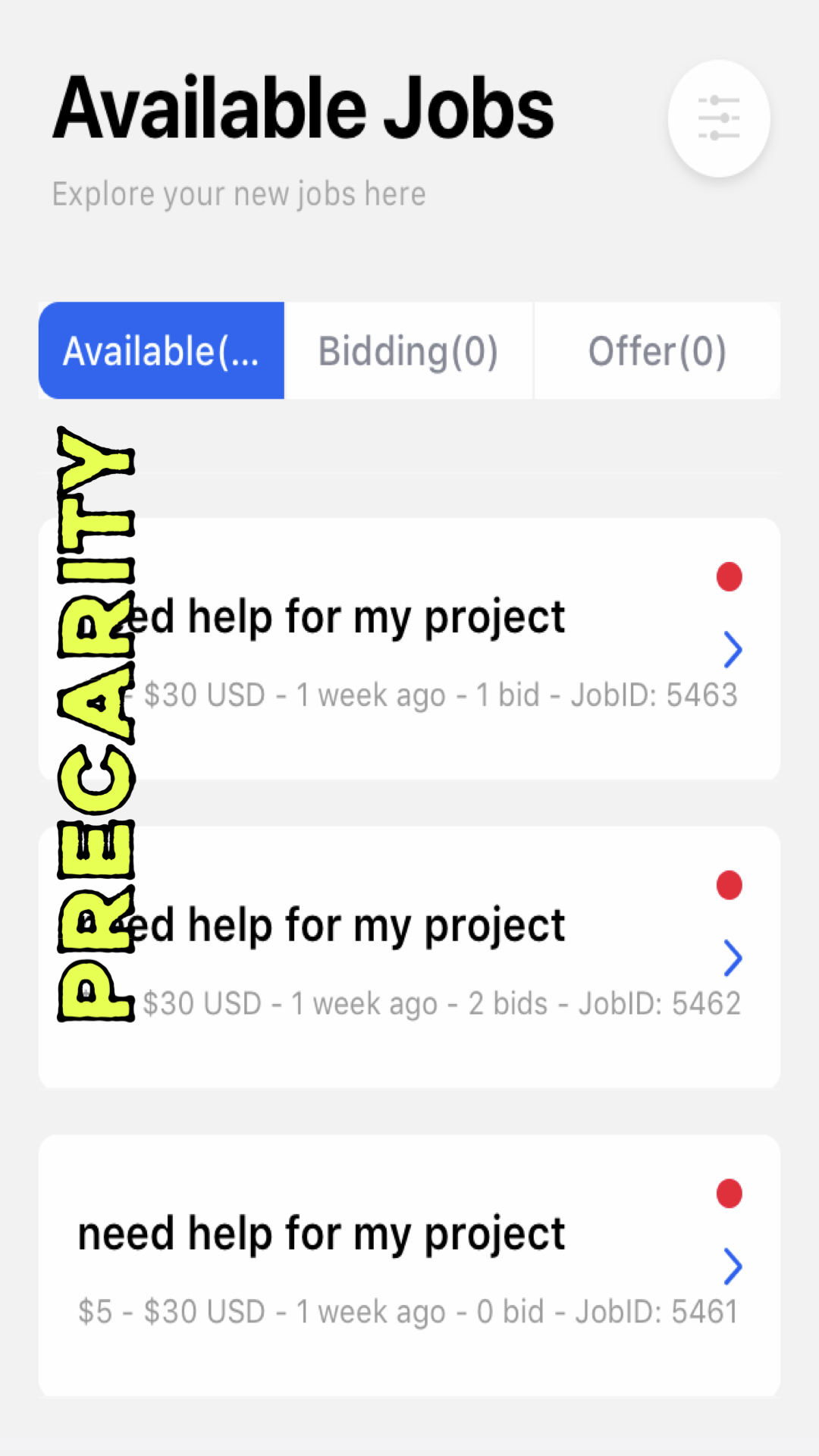Switch to the Offer(0) tab
Viewport: 819px width, 1456px height.
click(x=657, y=351)
